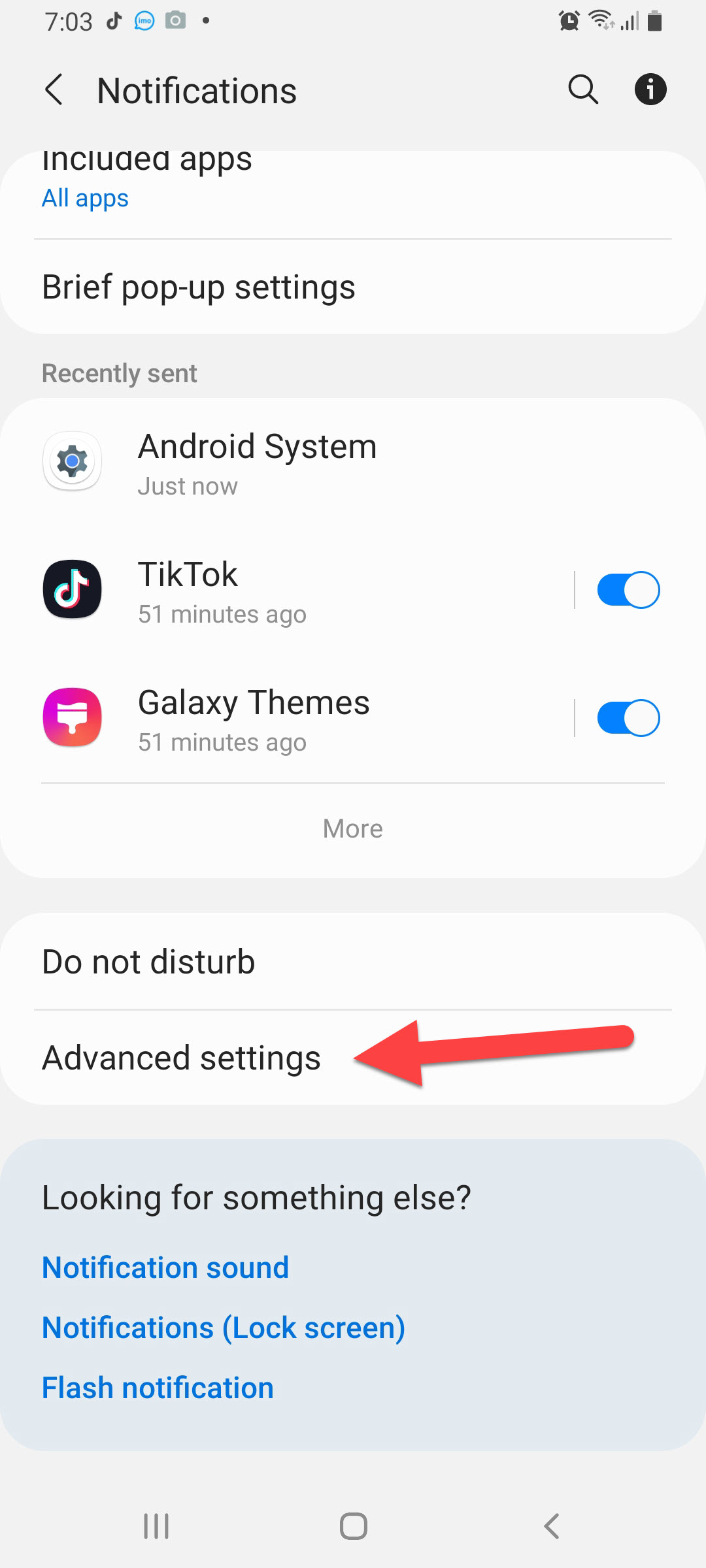Open the info icon in the header

click(650, 90)
